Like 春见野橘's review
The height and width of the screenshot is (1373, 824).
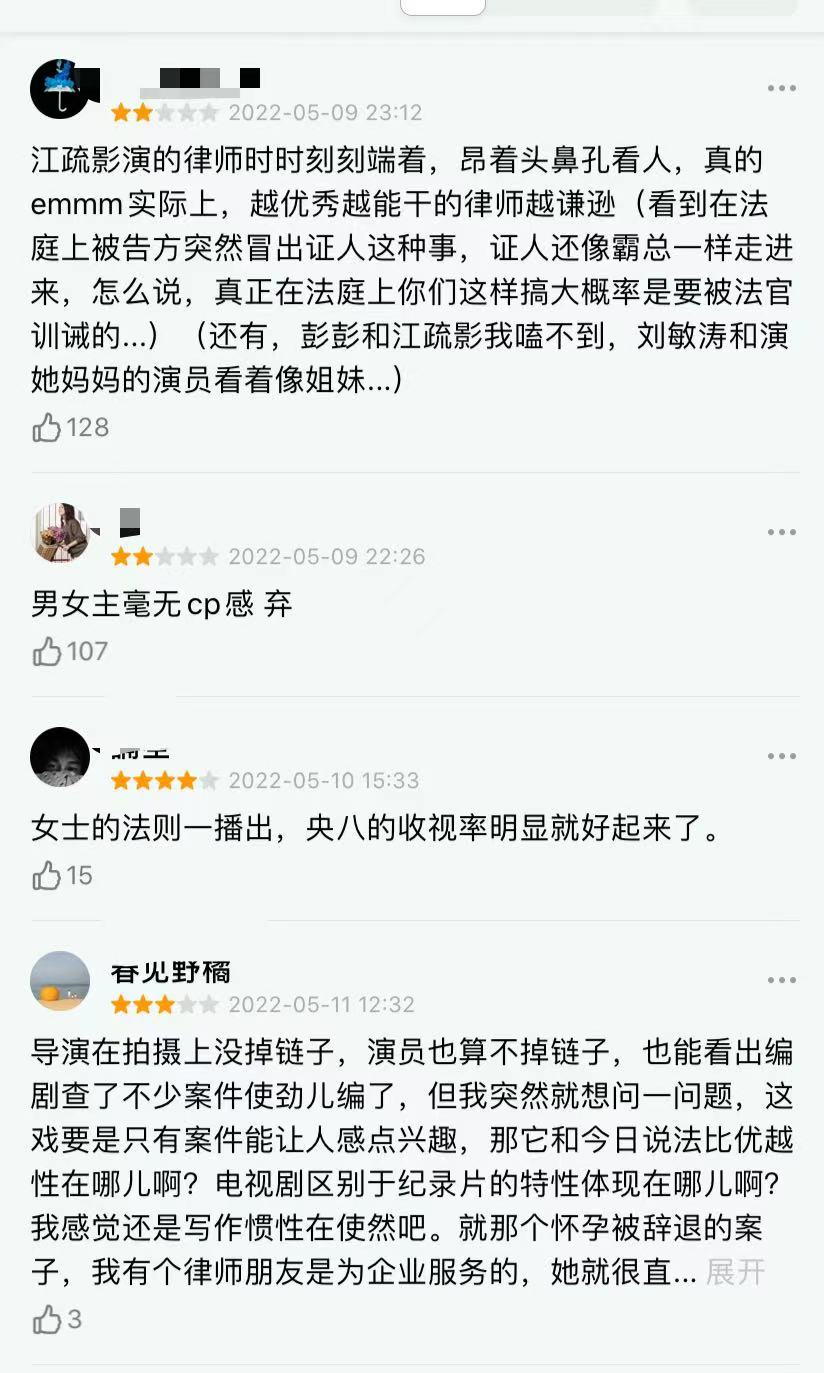[x=47, y=1320]
